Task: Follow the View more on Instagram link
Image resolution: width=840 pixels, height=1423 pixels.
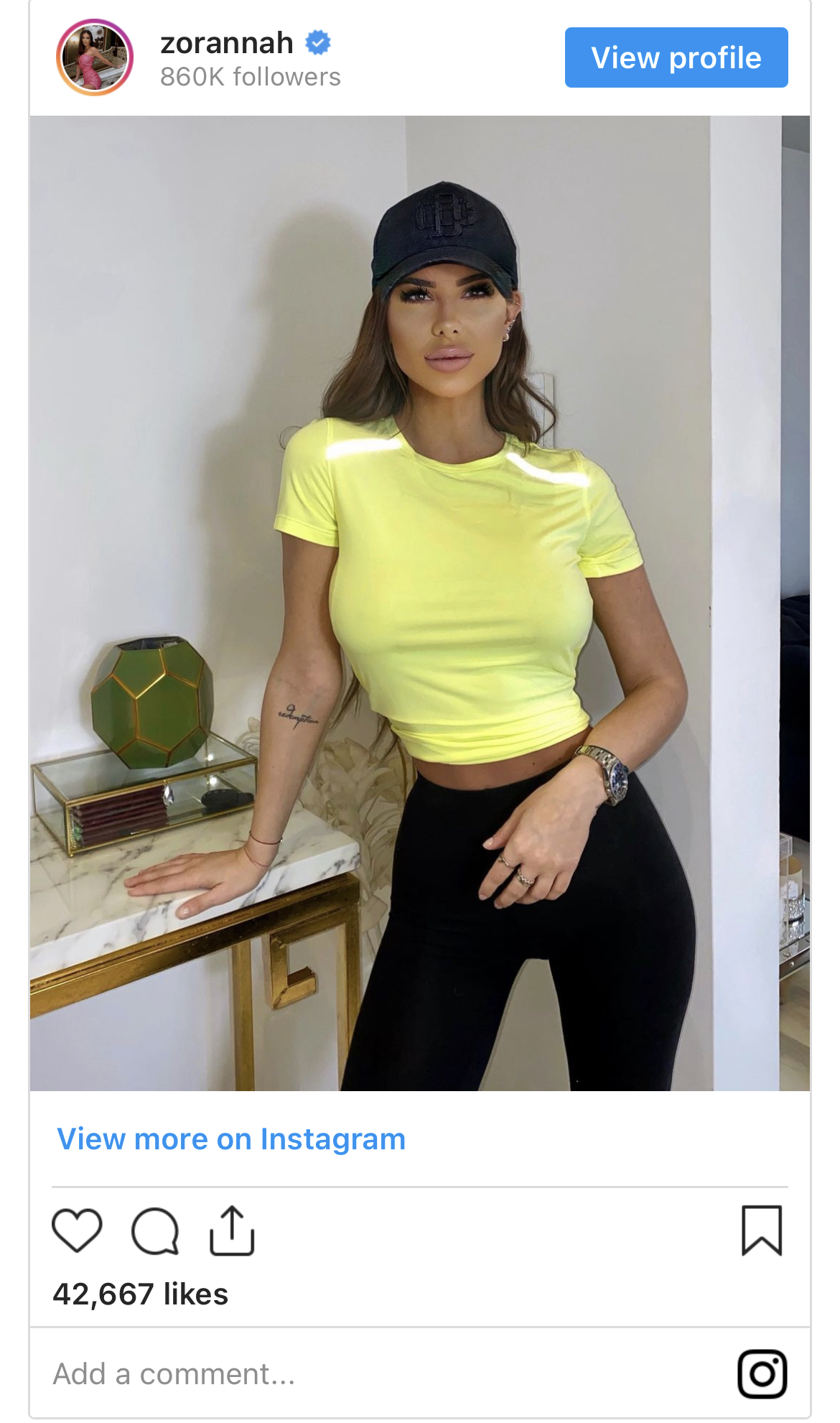Action: [x=231, y=1139]
